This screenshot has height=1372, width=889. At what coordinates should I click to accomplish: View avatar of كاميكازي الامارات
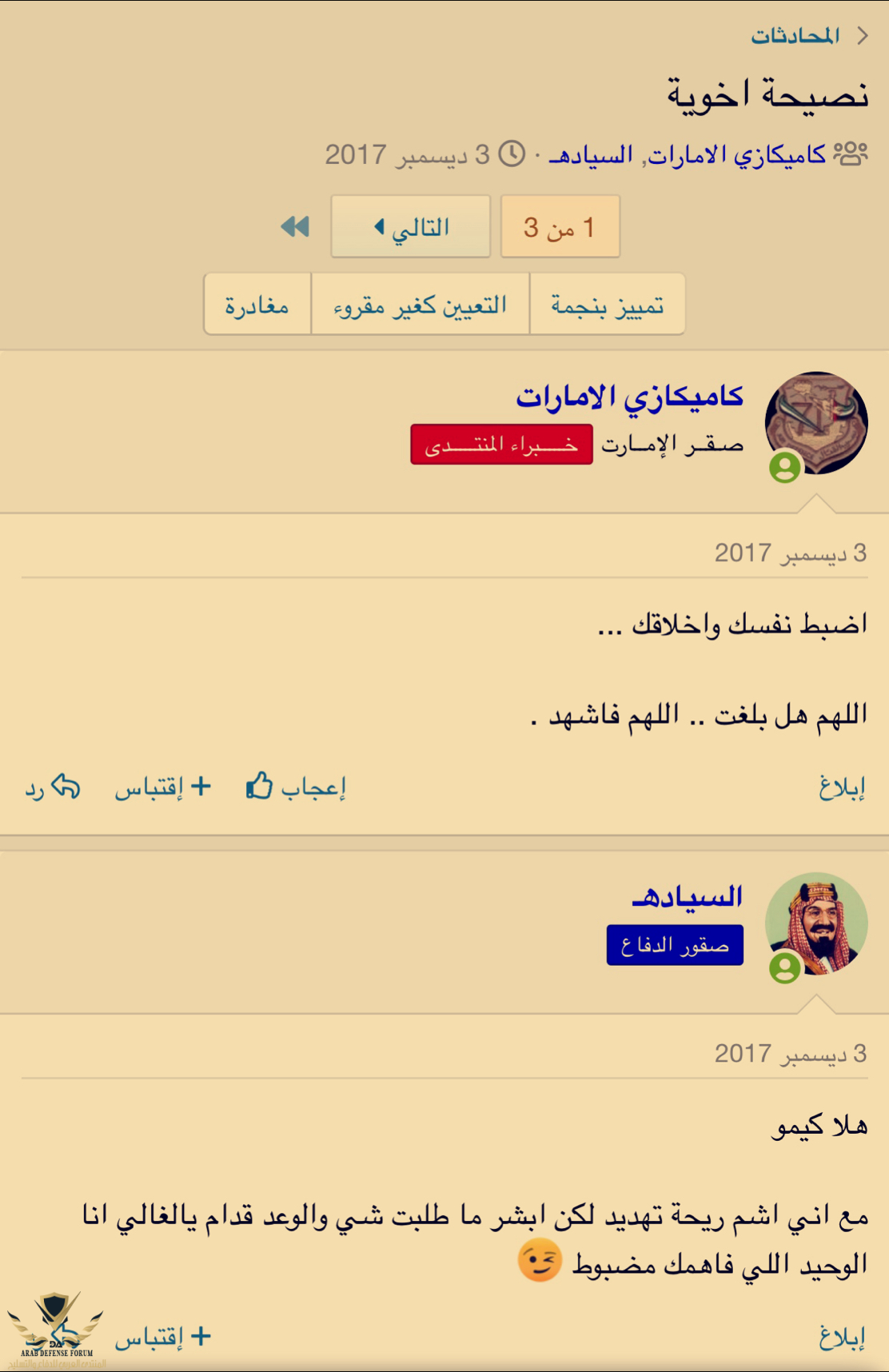point(816,423)
